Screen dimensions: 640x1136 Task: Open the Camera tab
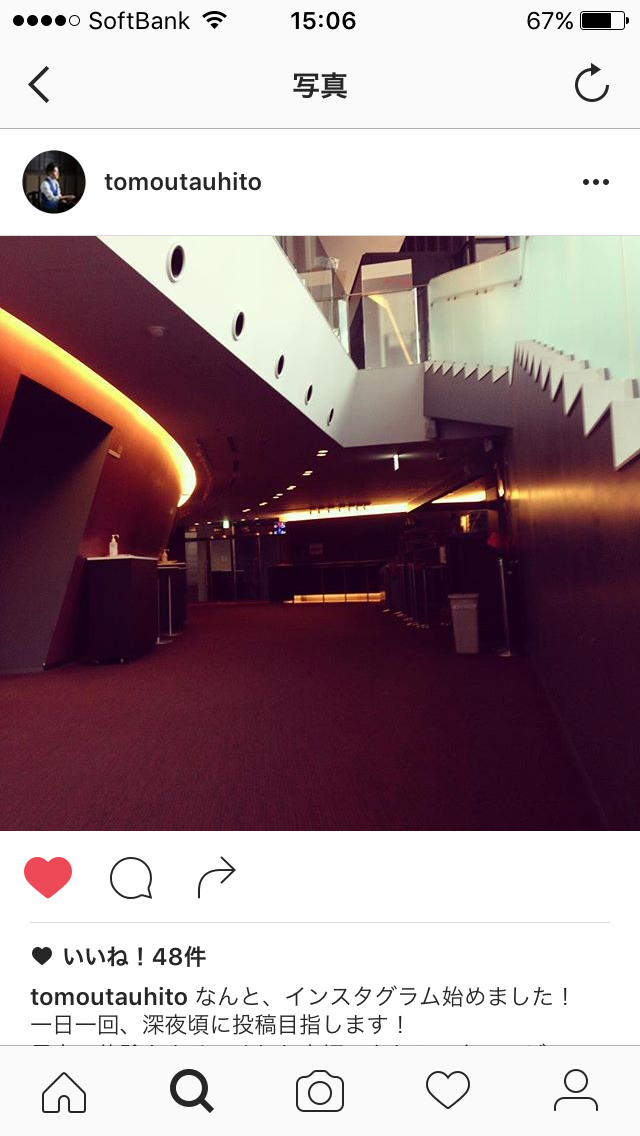[320, 1091]
